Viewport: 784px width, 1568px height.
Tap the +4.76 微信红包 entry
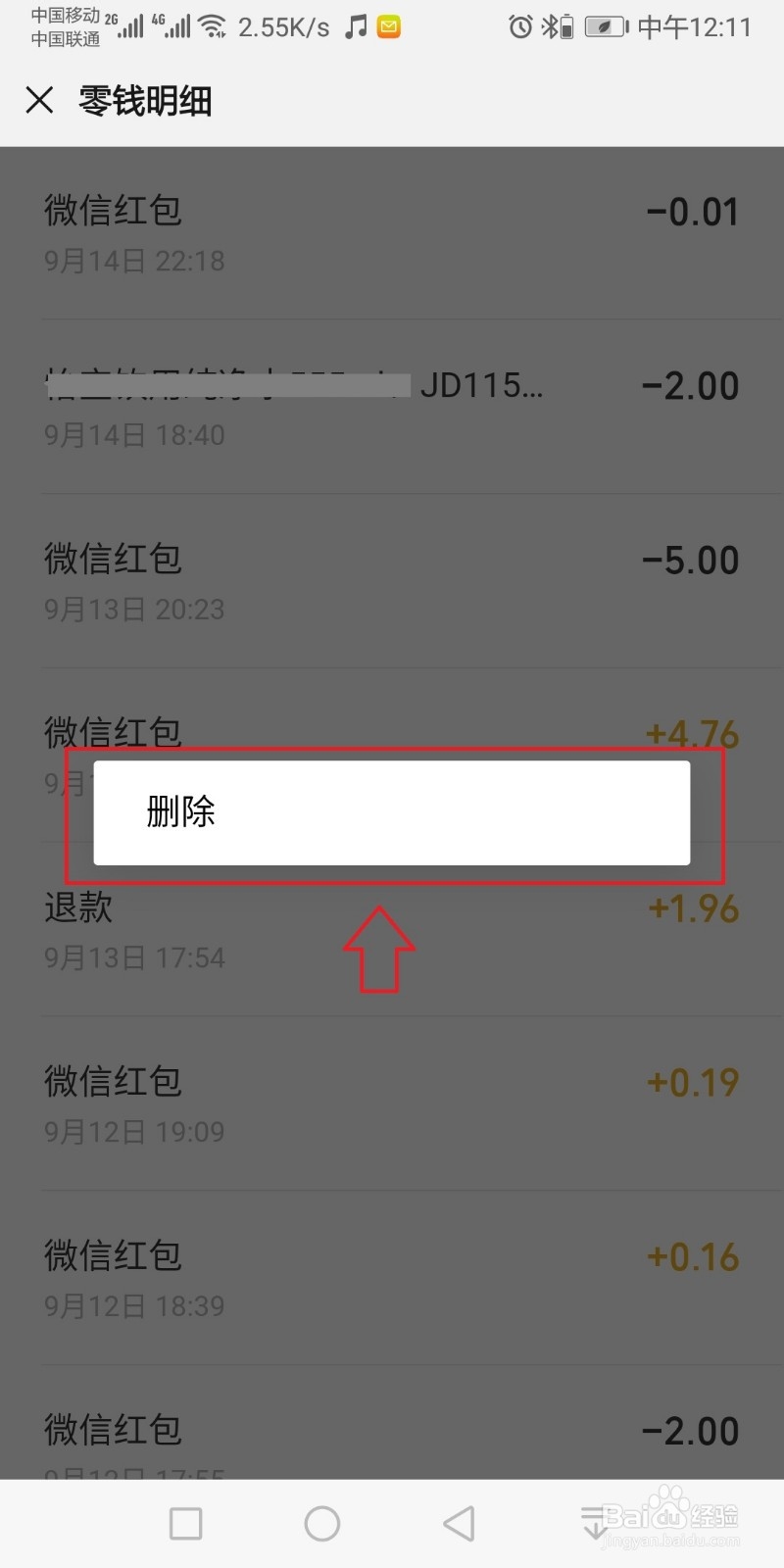392,733
